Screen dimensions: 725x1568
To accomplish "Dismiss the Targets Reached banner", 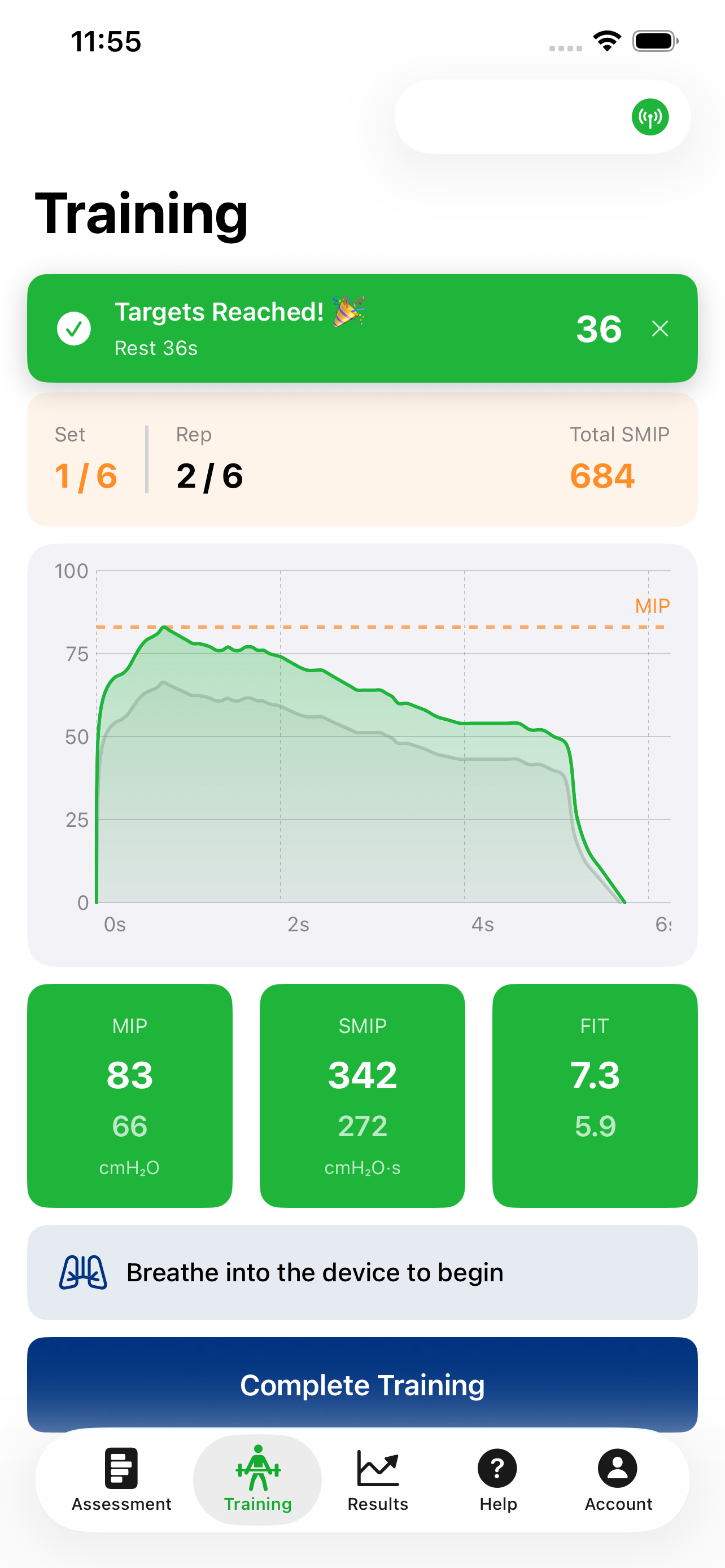I will 660,329.
